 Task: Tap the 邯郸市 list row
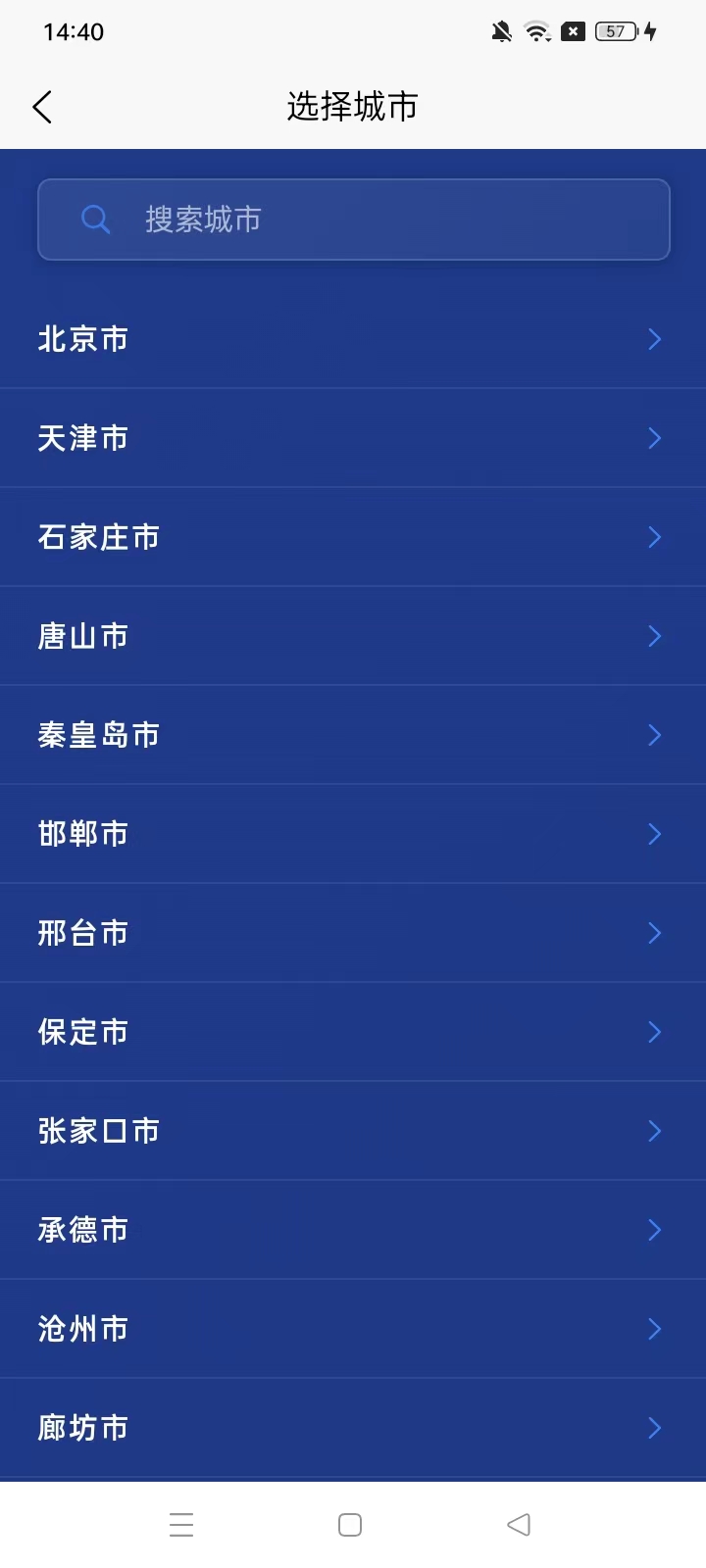pos(83,834)
